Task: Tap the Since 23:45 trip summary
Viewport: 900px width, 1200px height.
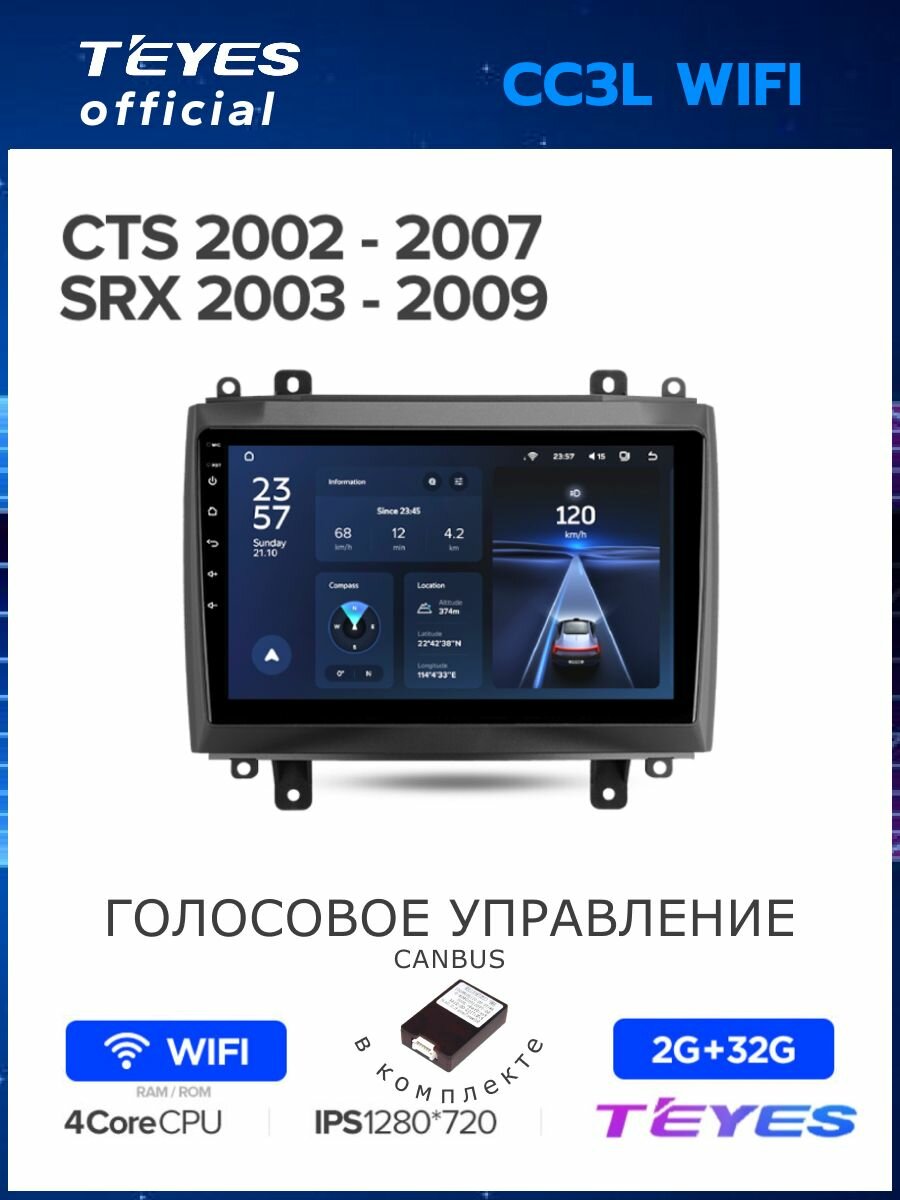Action: click(398, 511)
